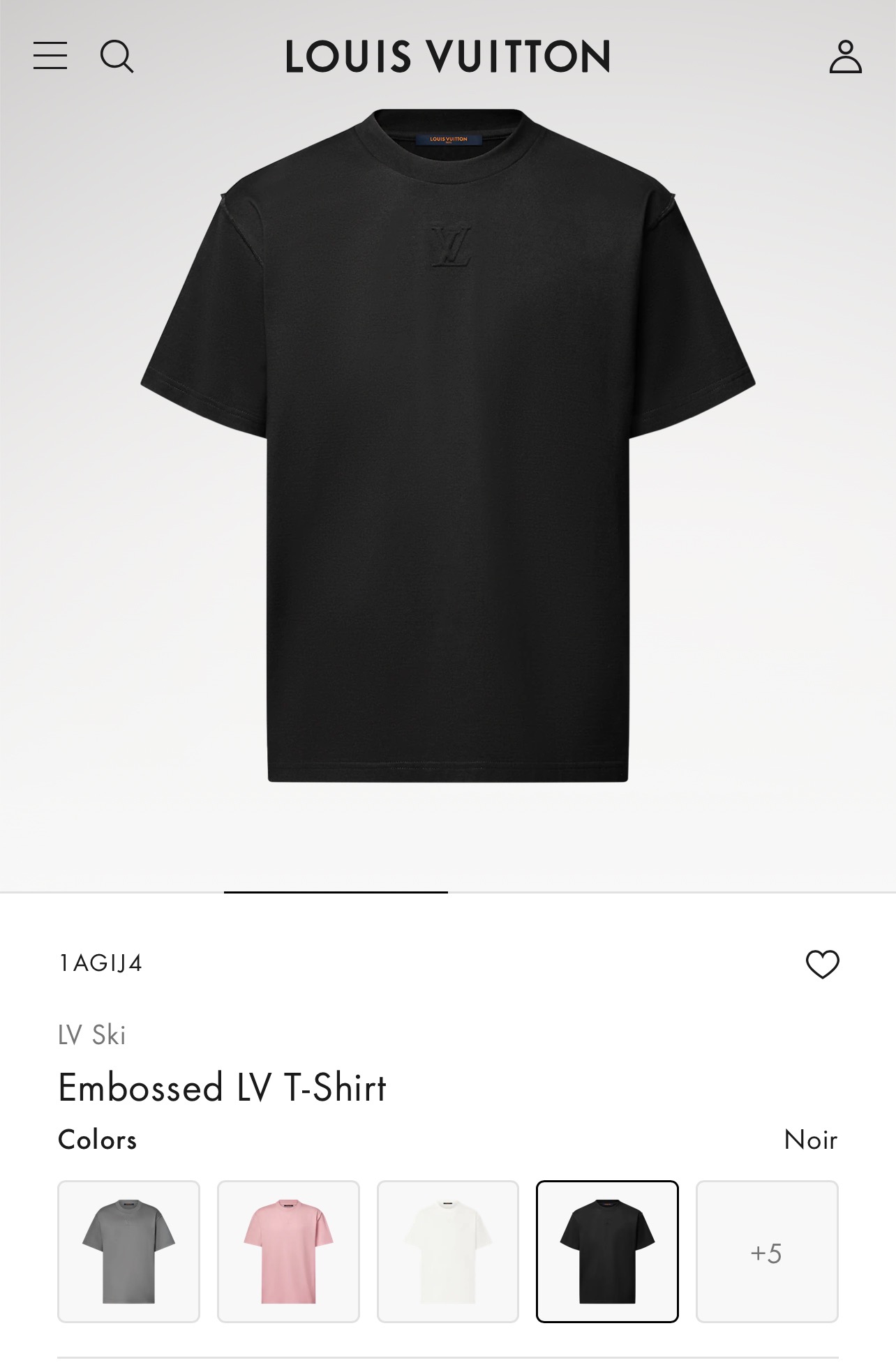
Task: Open the search icon
Action: tap(117, 56)
